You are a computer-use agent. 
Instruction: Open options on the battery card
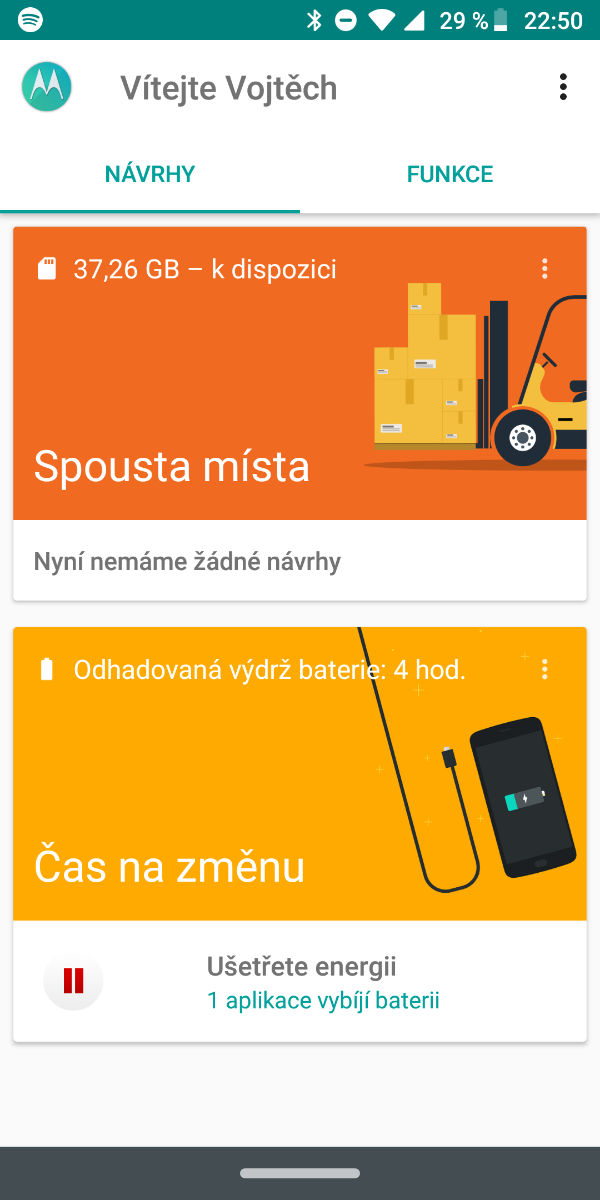545,668
